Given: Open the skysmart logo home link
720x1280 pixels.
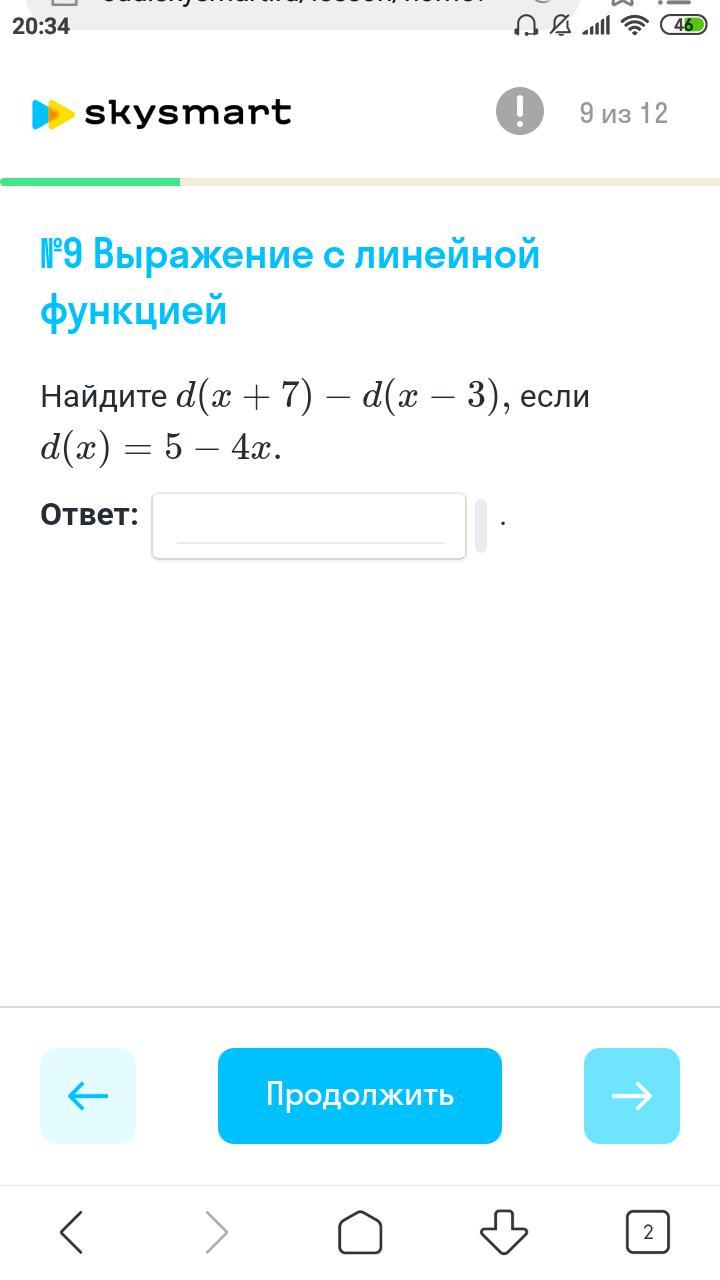Looking at the screenshot, I should coord(162,113).
